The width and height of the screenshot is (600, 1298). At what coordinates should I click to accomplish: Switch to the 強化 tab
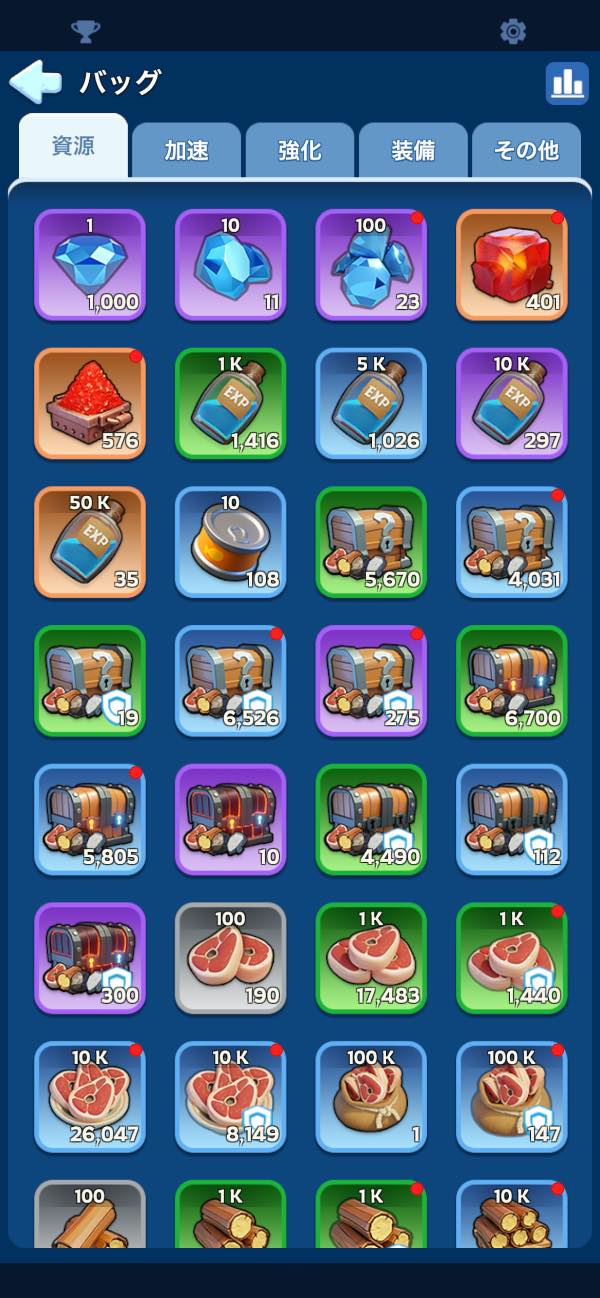pyautogui.click(x=300, y=151)
